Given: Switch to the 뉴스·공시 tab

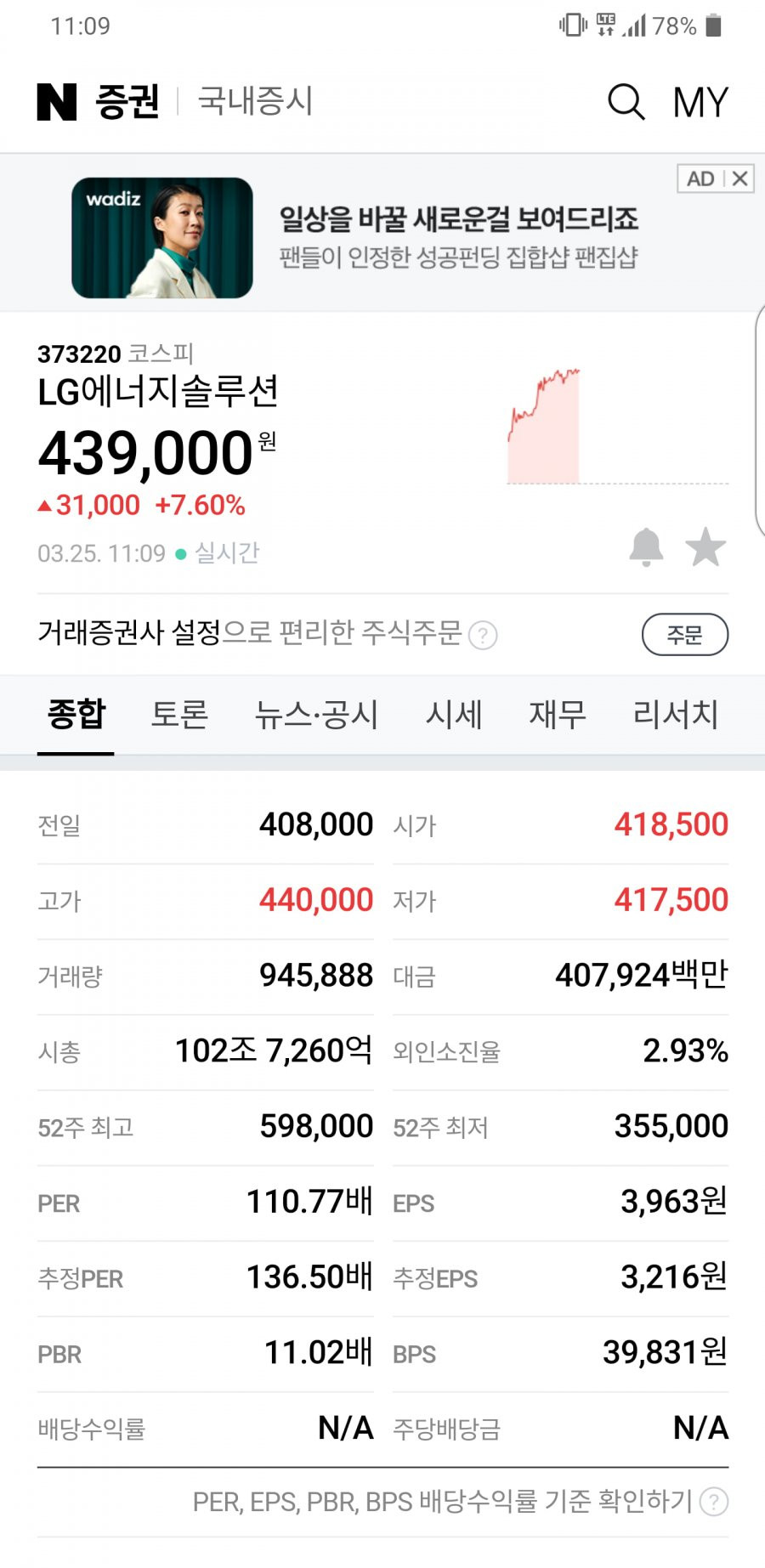Looking at the screenshot, I should 317,714.
